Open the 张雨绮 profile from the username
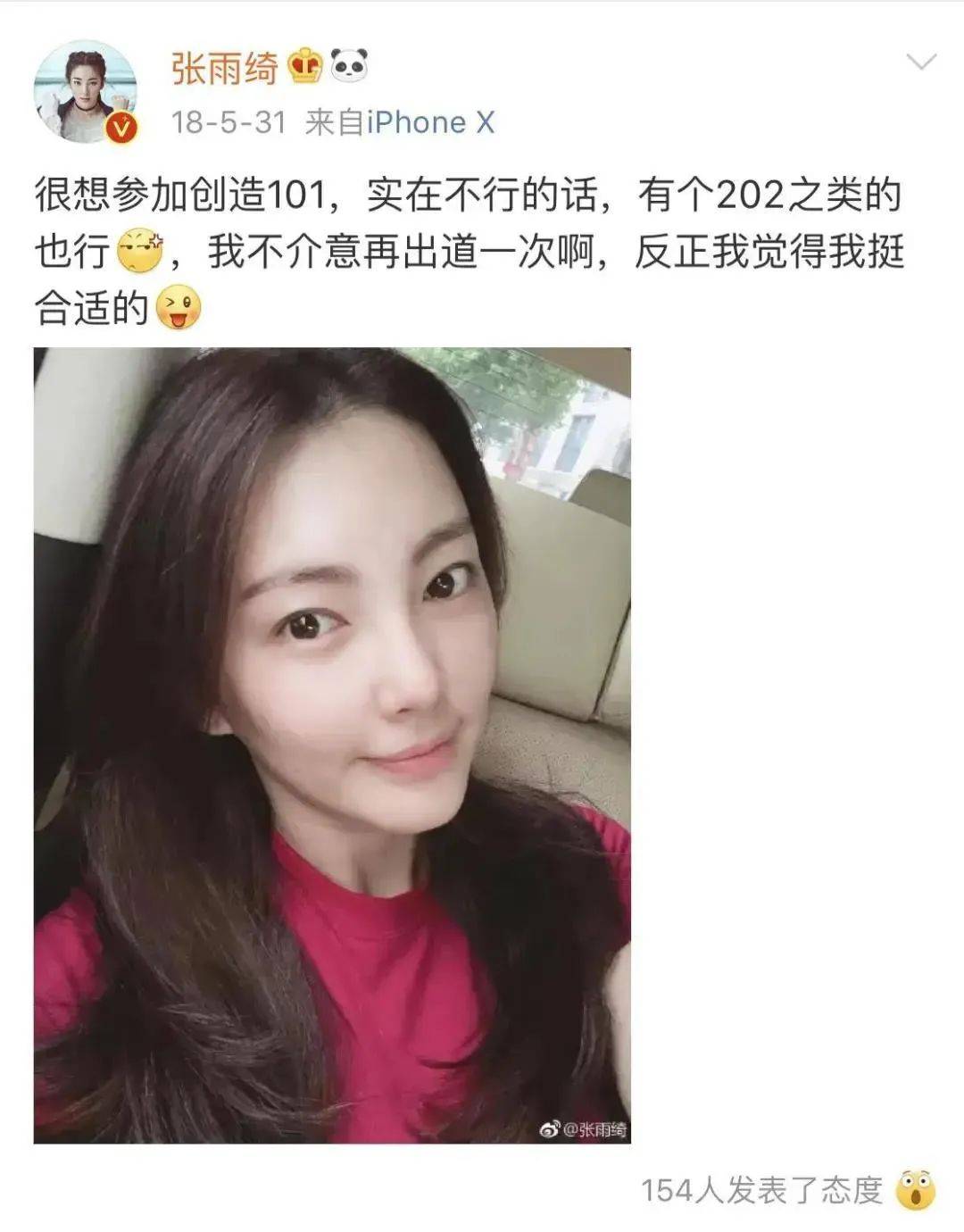This screenshot has width=964, height=1232. (224, 67)
